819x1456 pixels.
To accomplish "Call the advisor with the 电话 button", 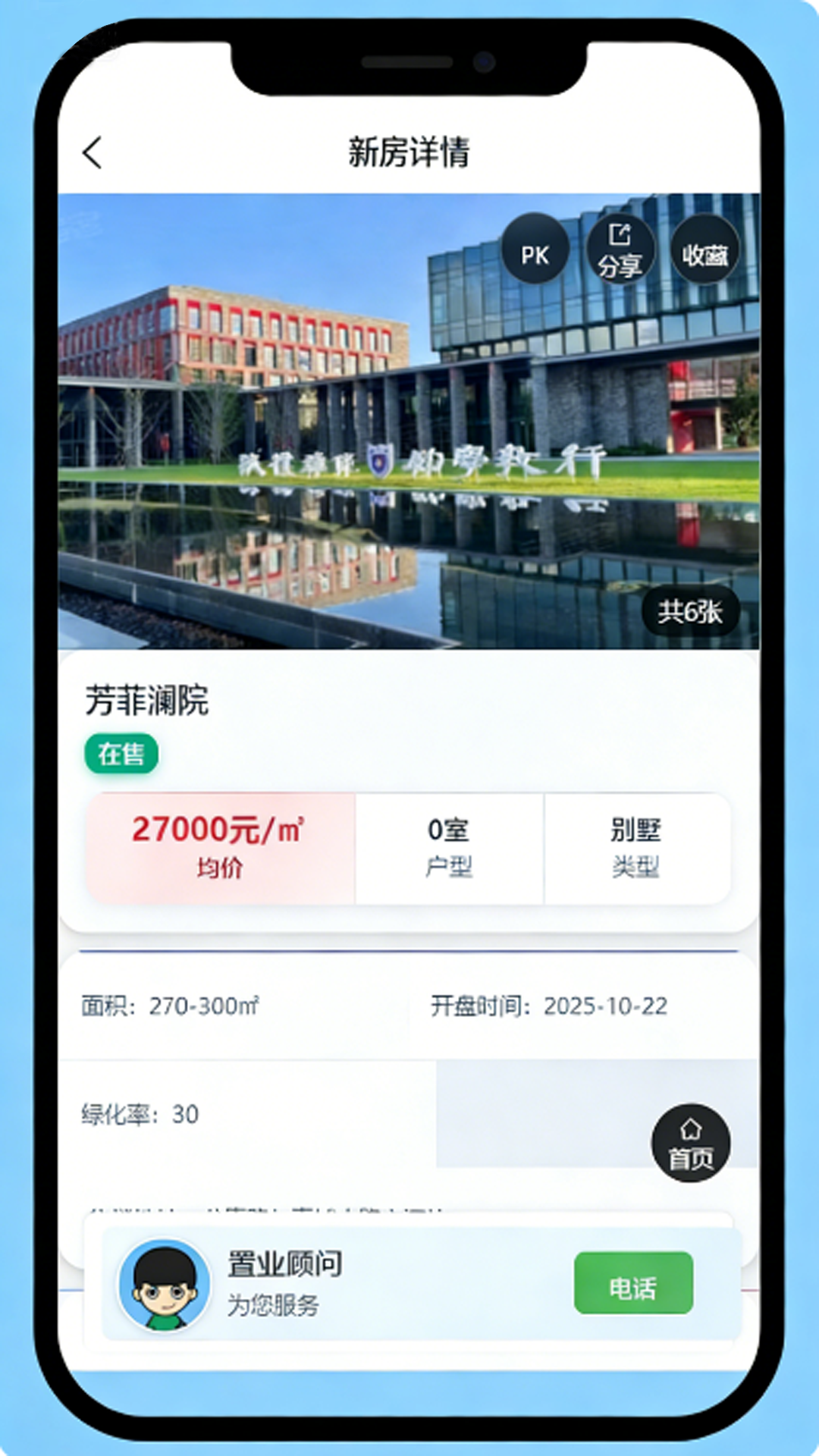I will pos(633,1284).
